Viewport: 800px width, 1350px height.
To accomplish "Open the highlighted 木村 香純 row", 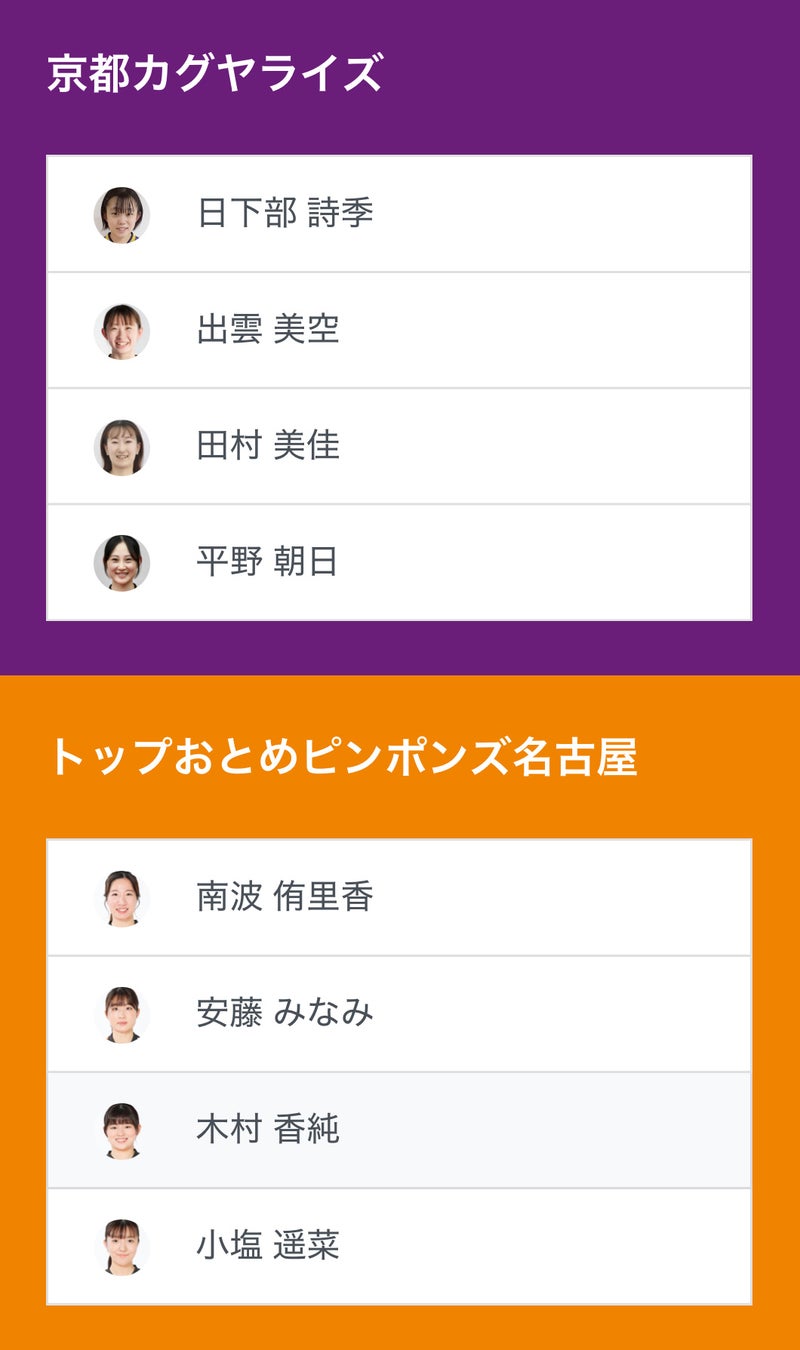I will 398,1130.
